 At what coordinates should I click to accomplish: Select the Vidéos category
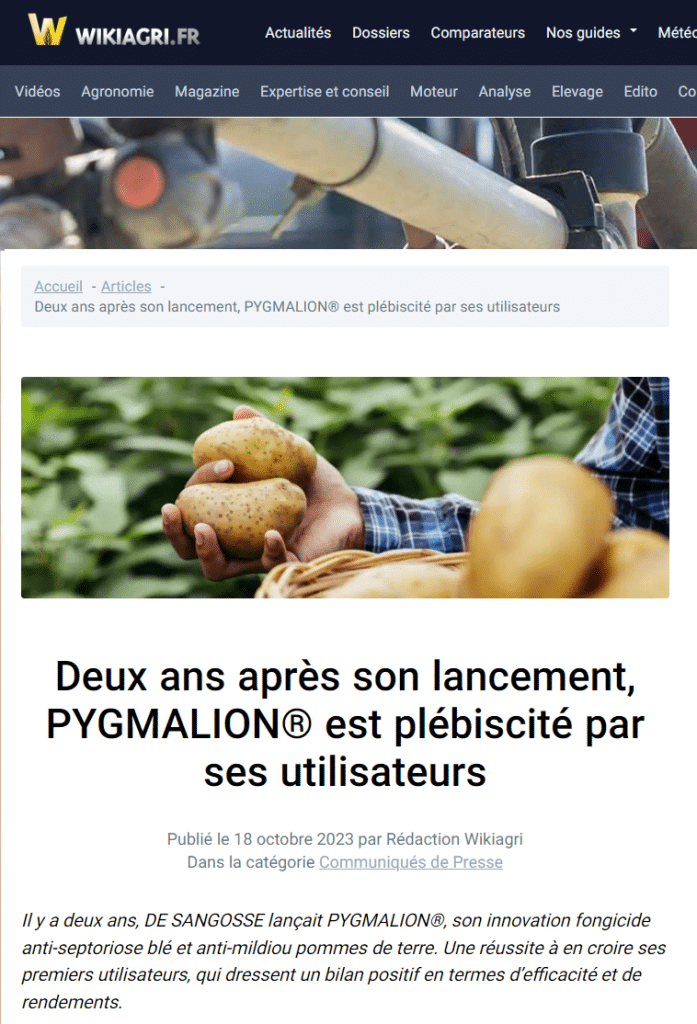tap(38, 91)
